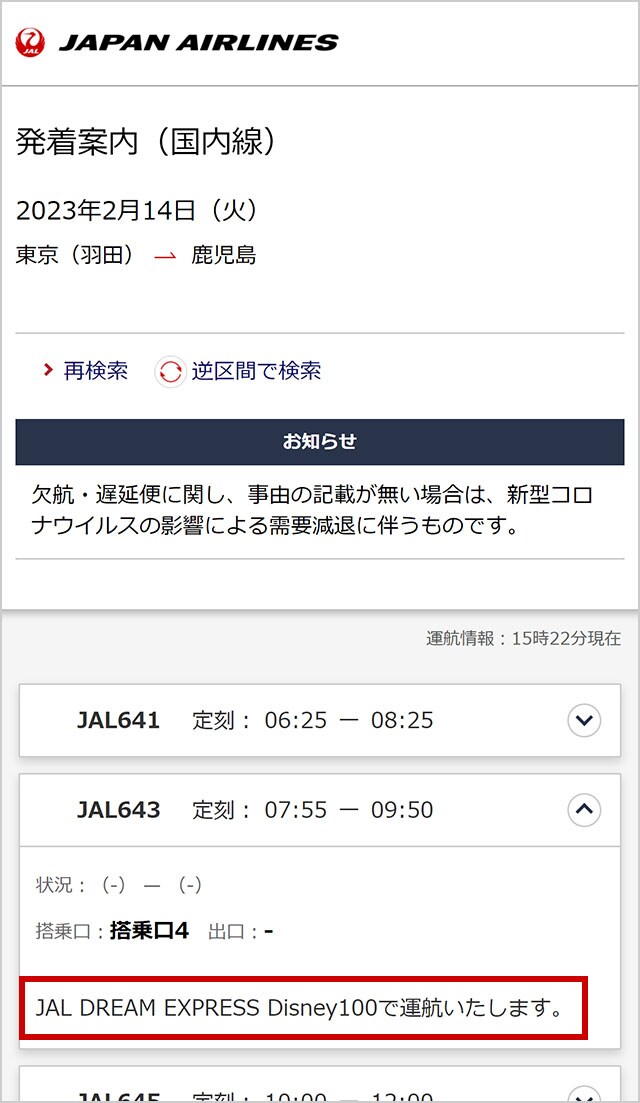Collapse the JAL643 flight details
The width and height of the screenshot is (640, 1103).
tap(584, 809)
